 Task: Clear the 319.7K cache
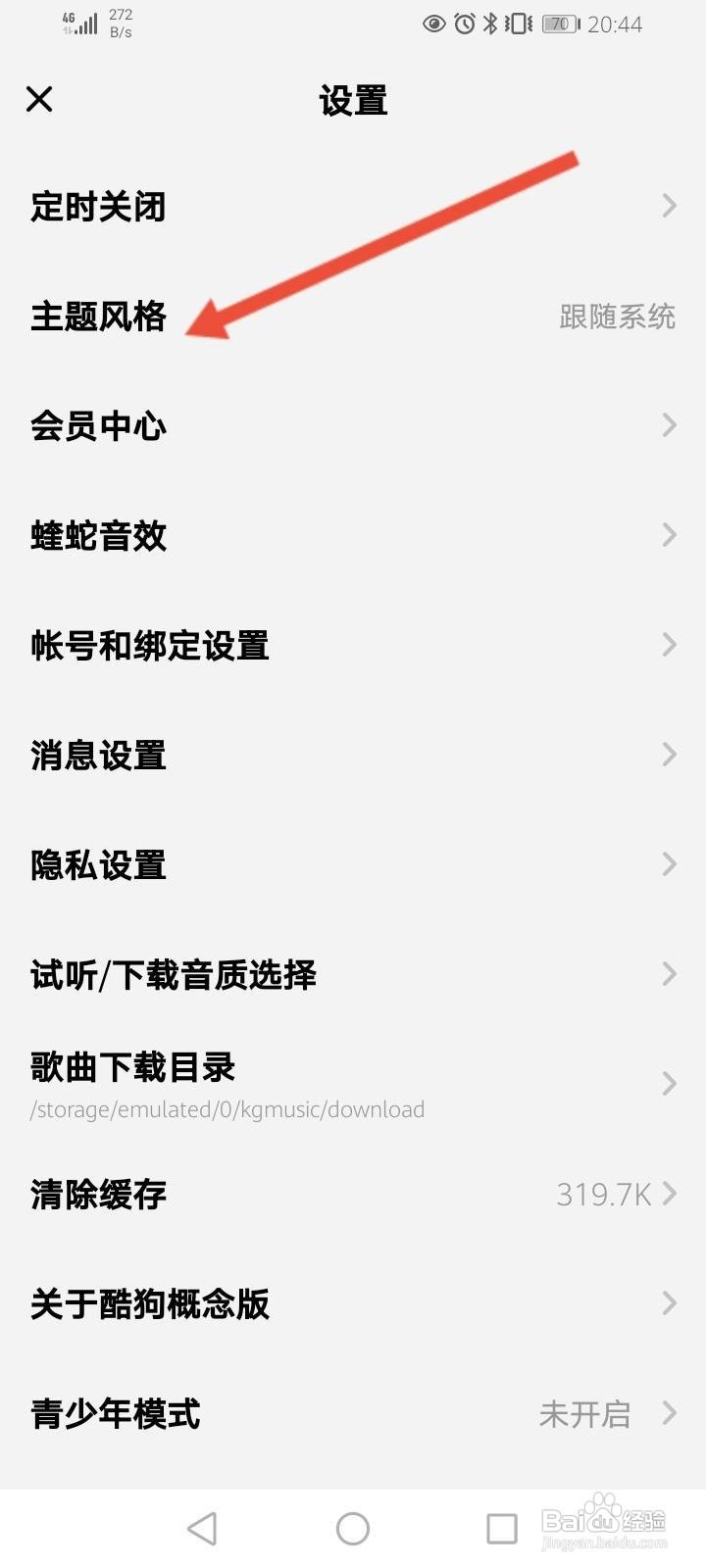(353, 1195)
